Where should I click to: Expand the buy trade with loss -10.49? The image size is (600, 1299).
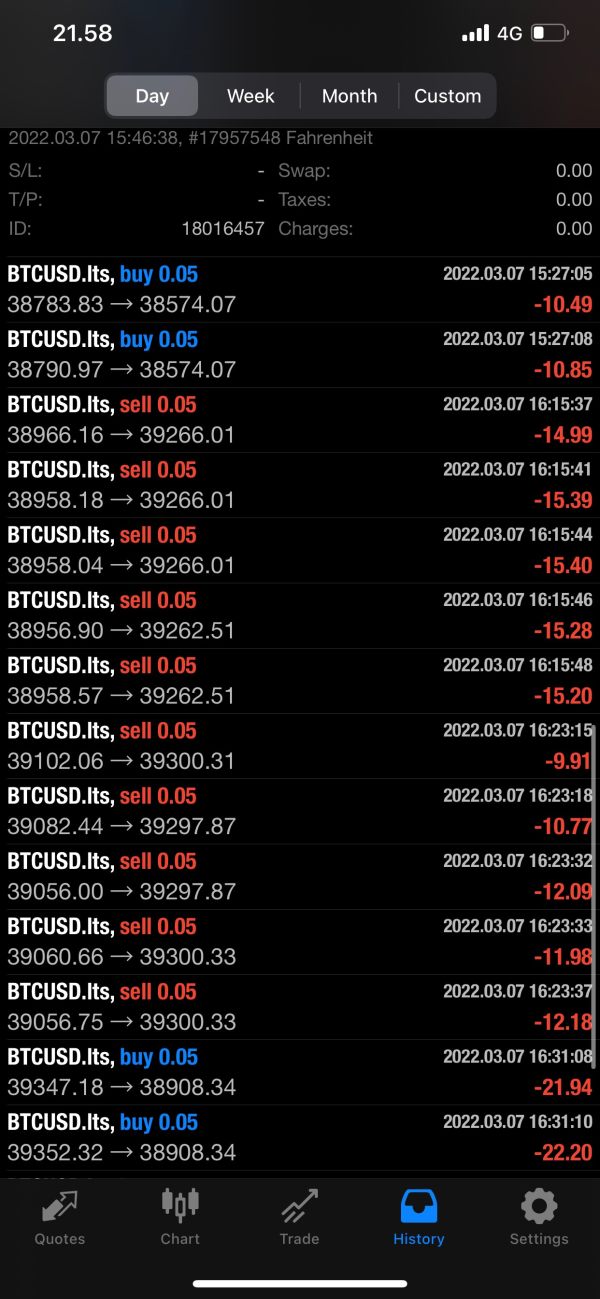pyautogui.click(x=300, y=290)
